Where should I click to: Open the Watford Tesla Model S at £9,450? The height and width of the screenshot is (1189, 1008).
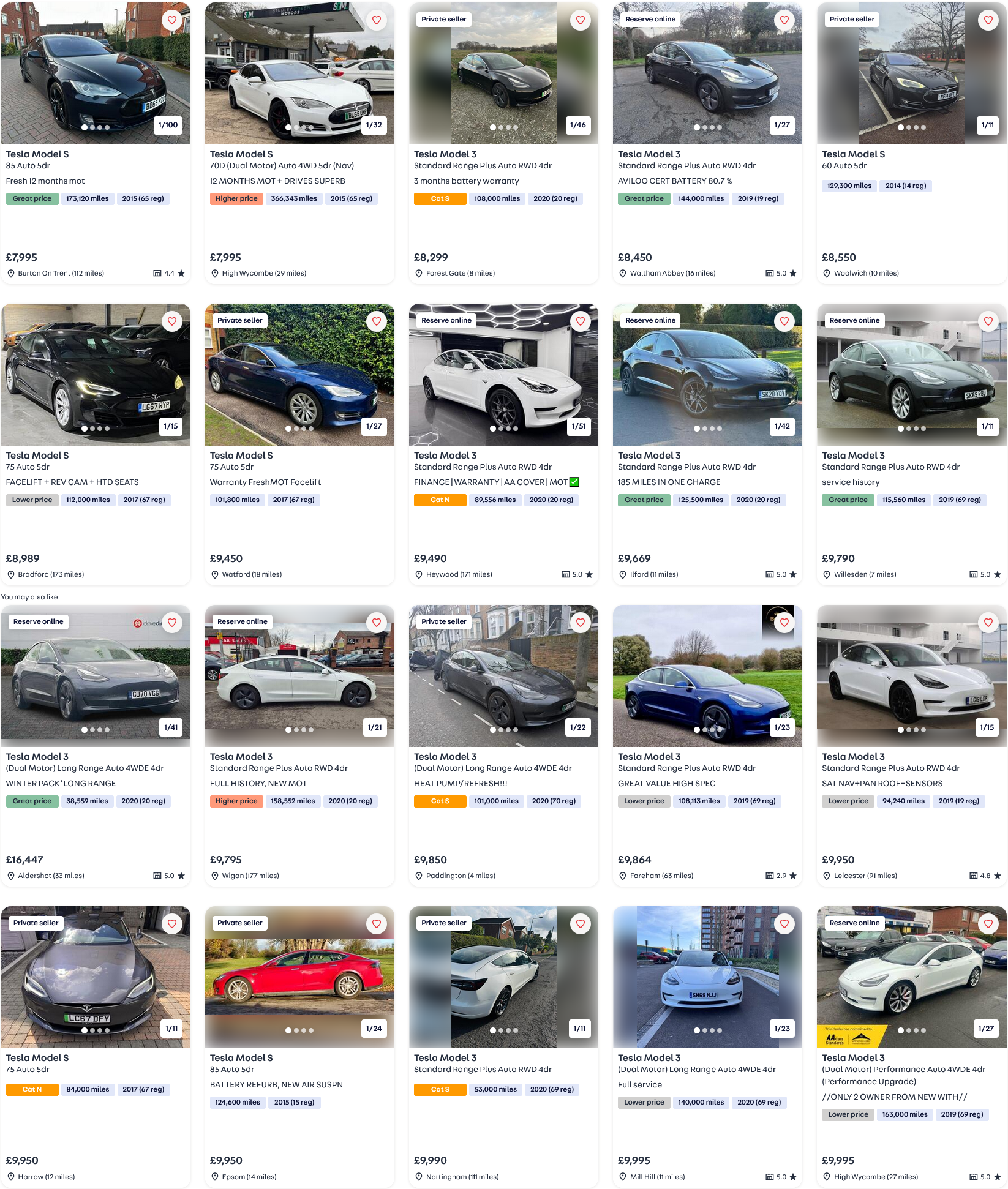[x=241, y=456]
